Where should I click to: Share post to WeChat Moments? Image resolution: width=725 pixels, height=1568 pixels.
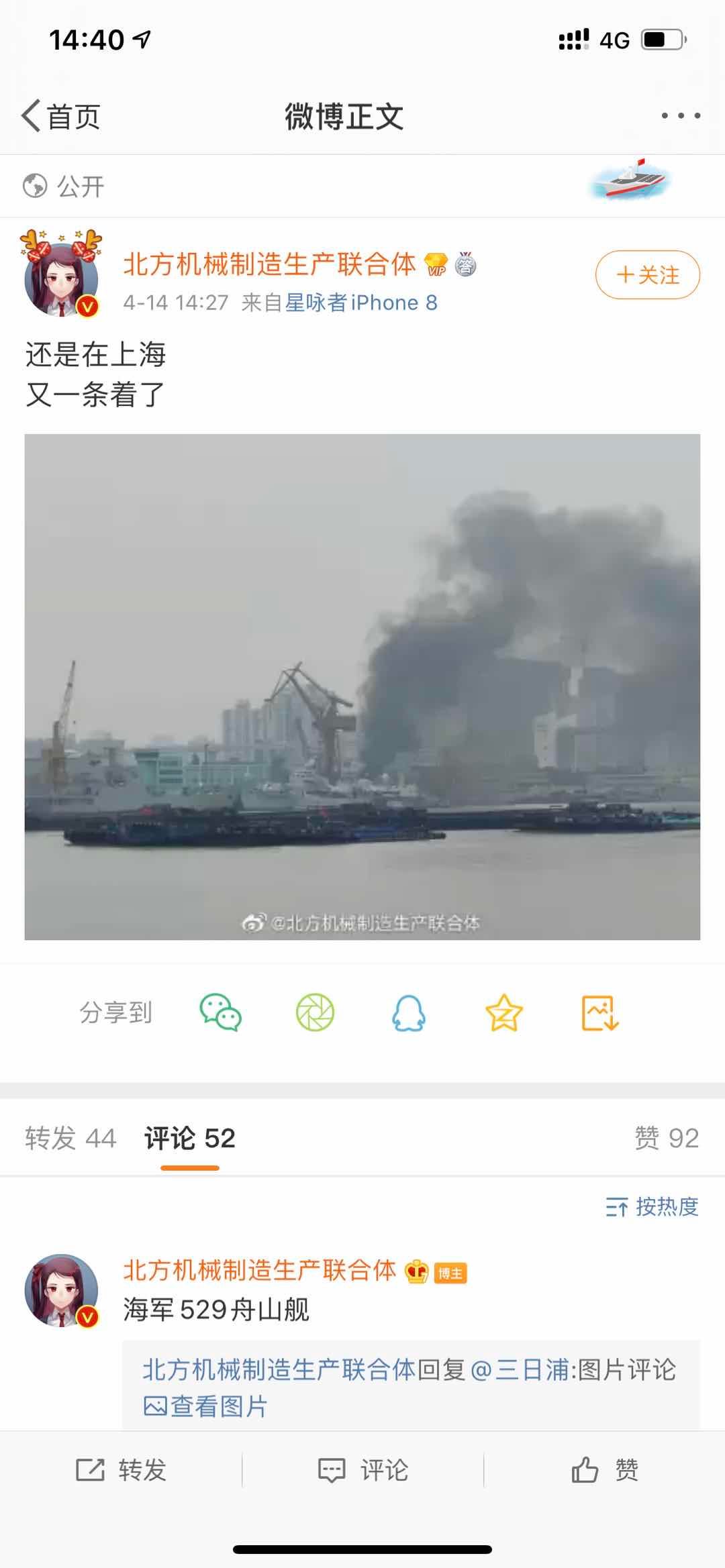coord(315,1012)
